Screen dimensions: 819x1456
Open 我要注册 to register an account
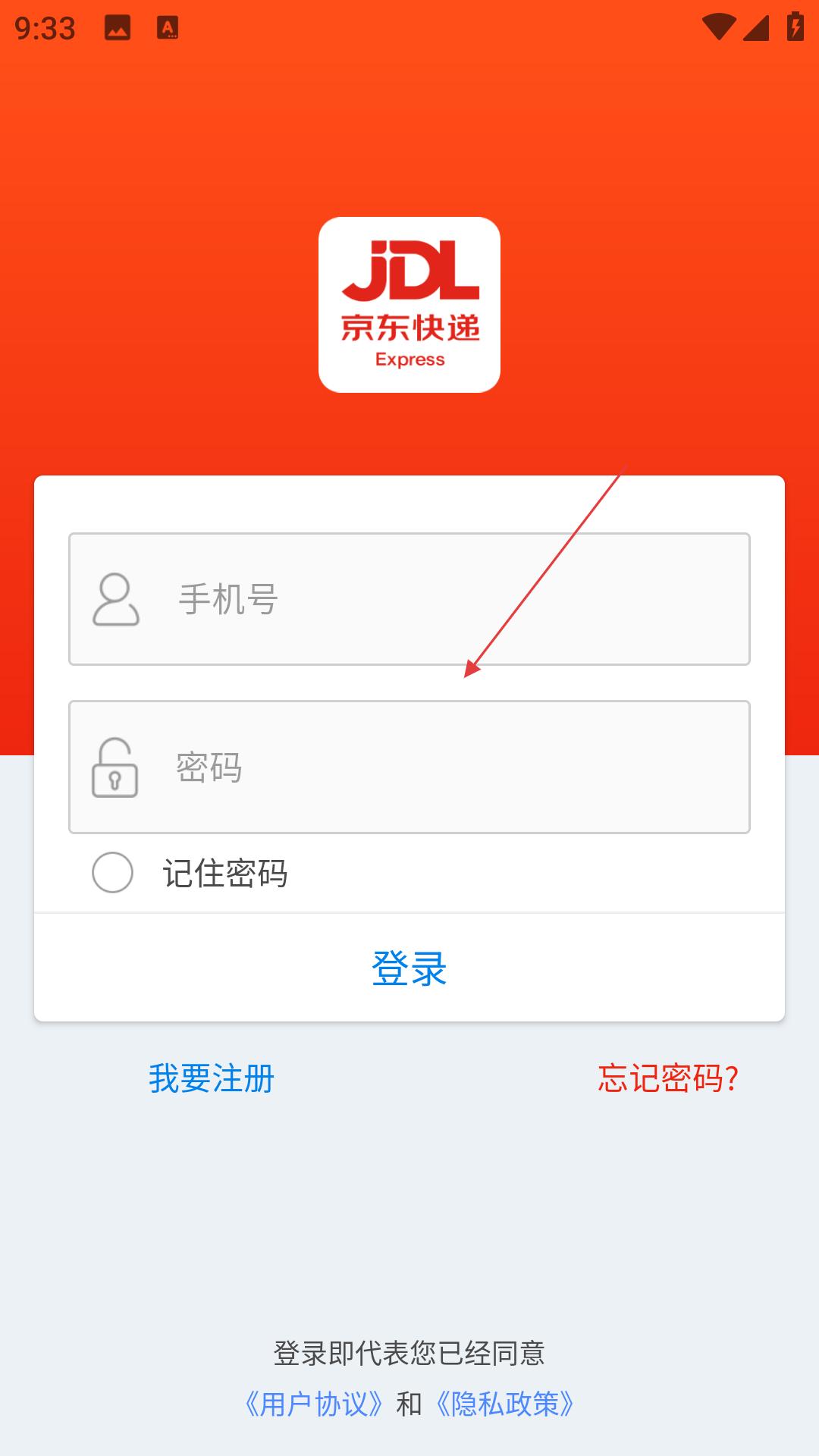coord(212,1078)
